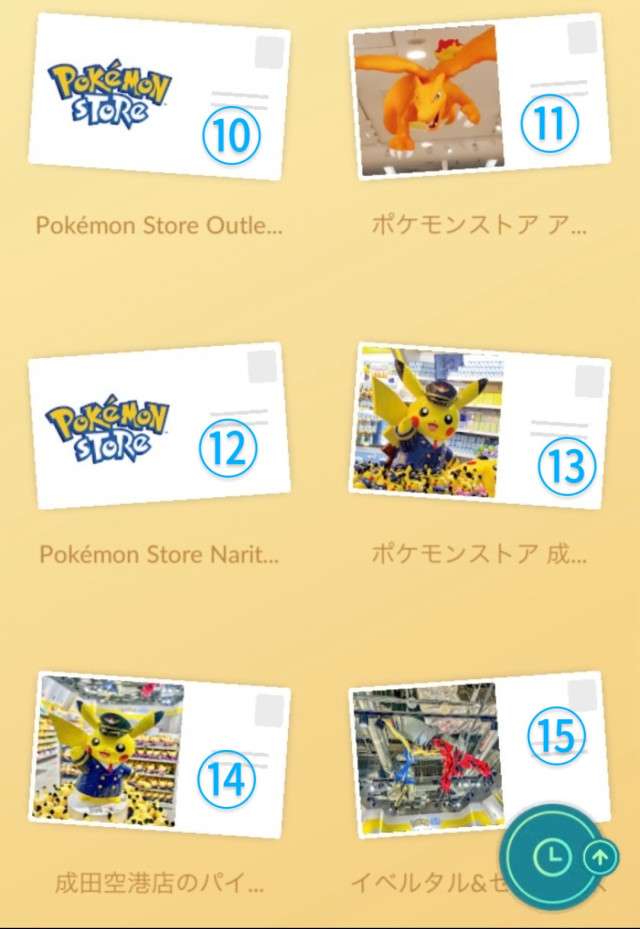640x929 pixels.
Task: Open the Pokémon Store Outlet postcard
Action: click(159, 97)
